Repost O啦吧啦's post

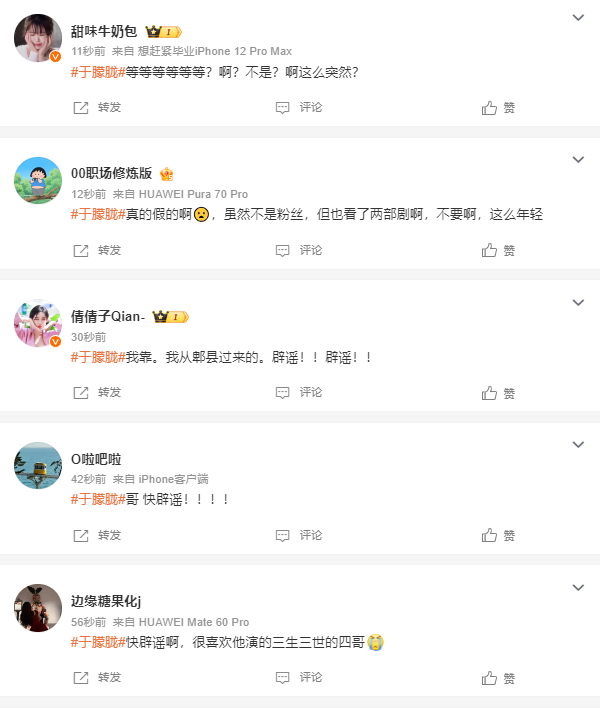98,535
